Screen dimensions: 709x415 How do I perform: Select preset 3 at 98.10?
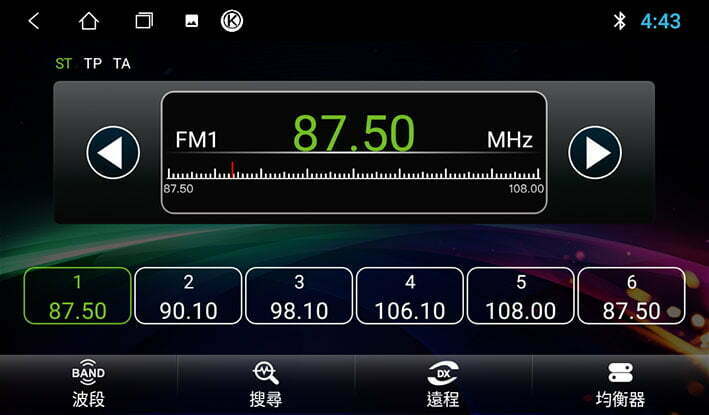(299, 296)
